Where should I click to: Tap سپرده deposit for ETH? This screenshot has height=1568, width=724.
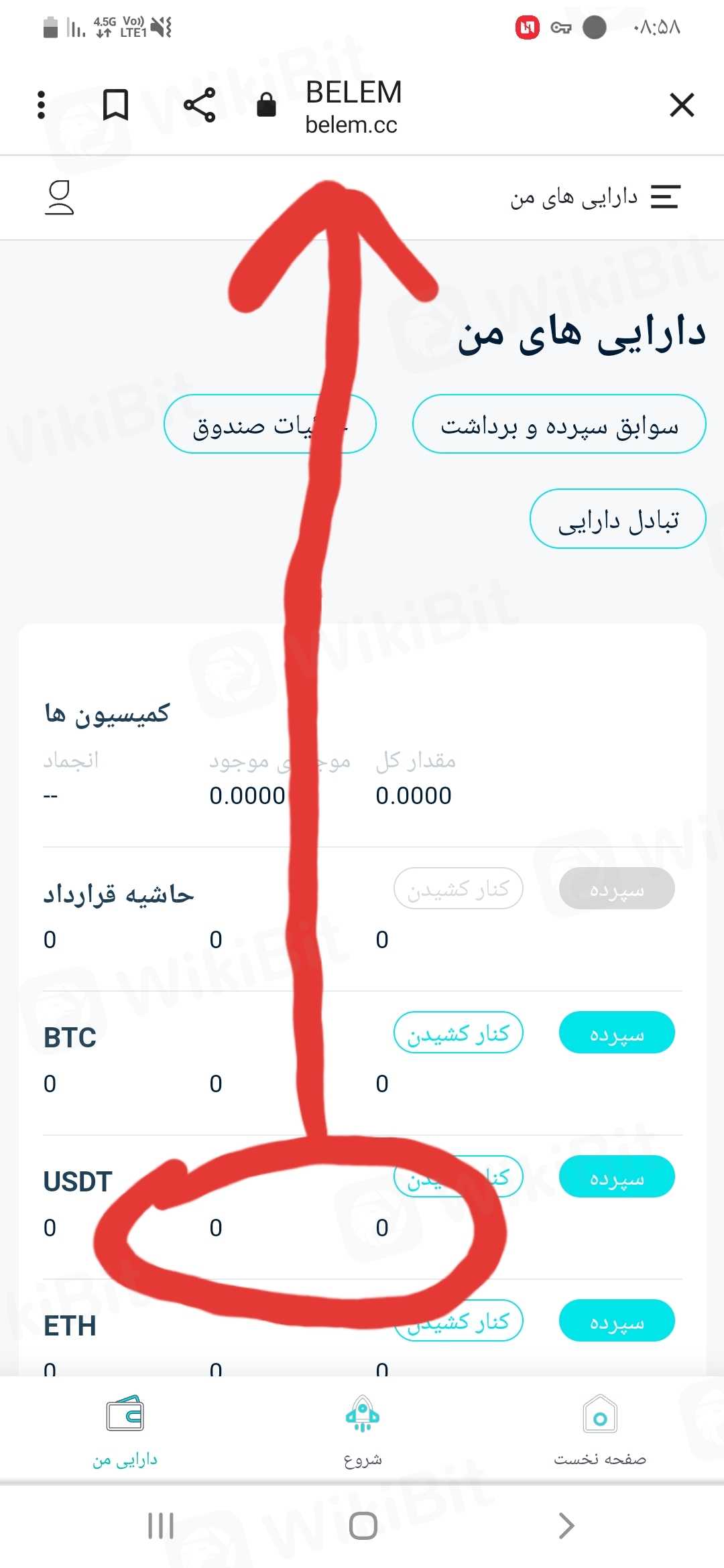coord(617,1321)
